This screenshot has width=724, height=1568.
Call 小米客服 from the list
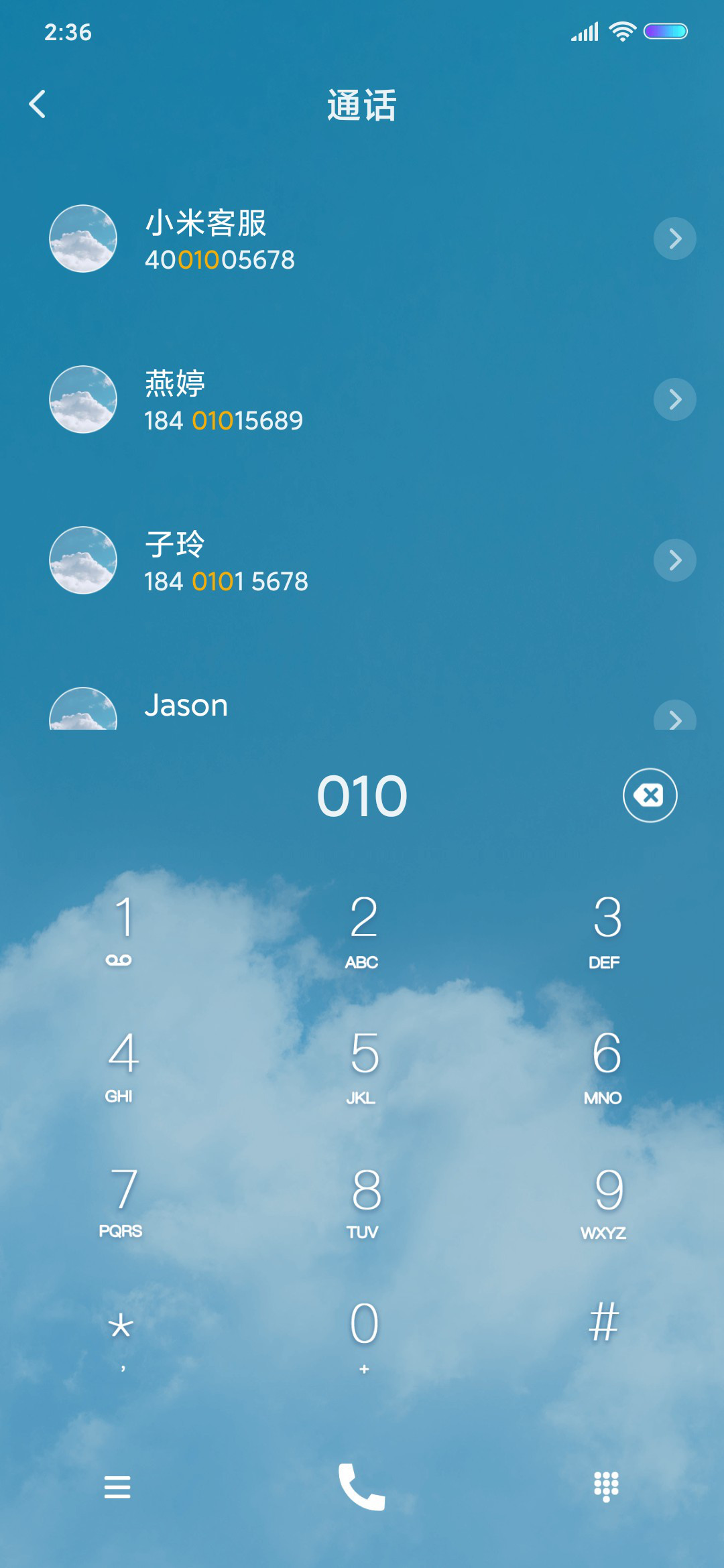click(362, 239)
